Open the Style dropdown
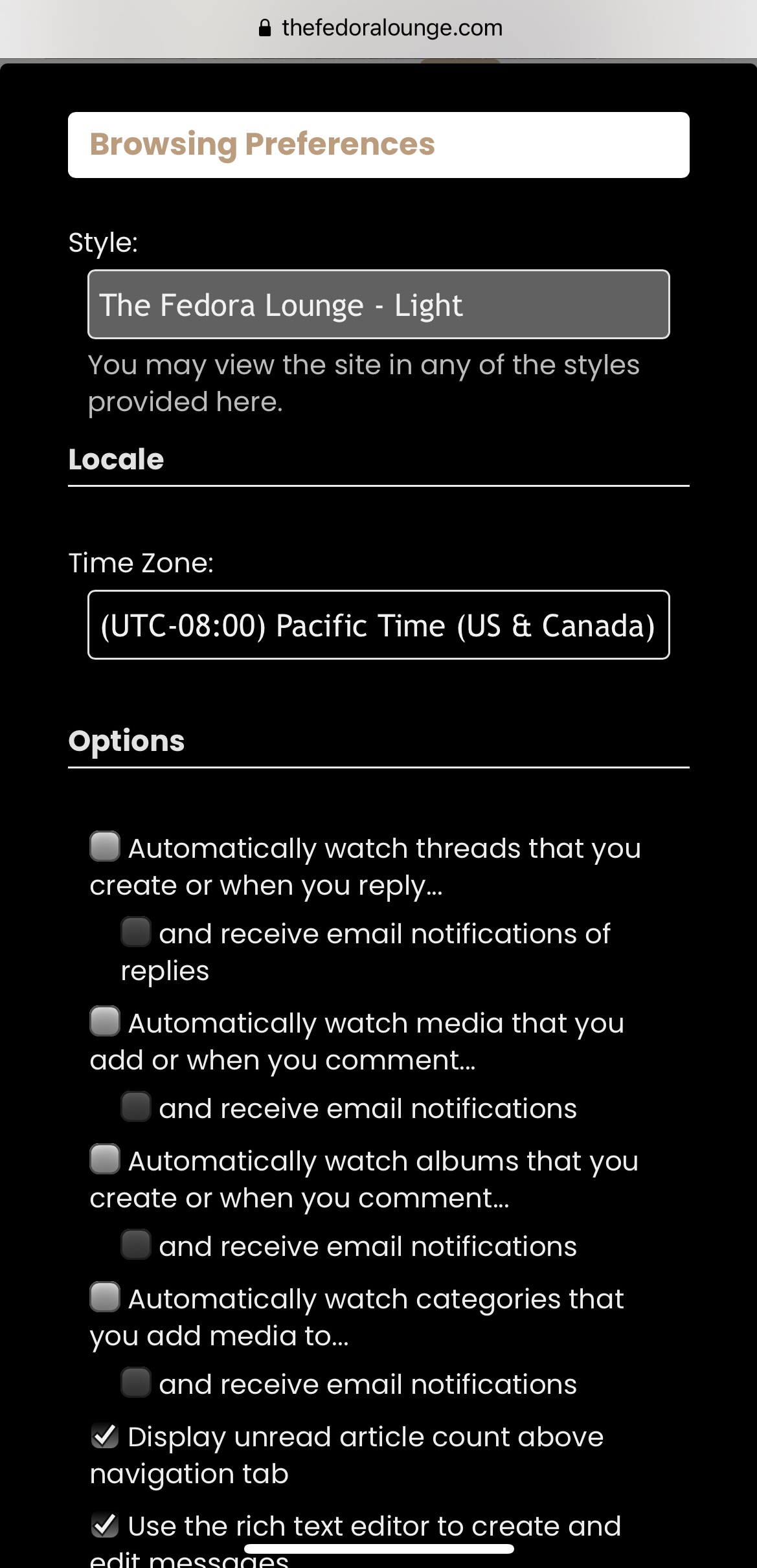This screenshot has width=757, height=1568. pos(379,304)
